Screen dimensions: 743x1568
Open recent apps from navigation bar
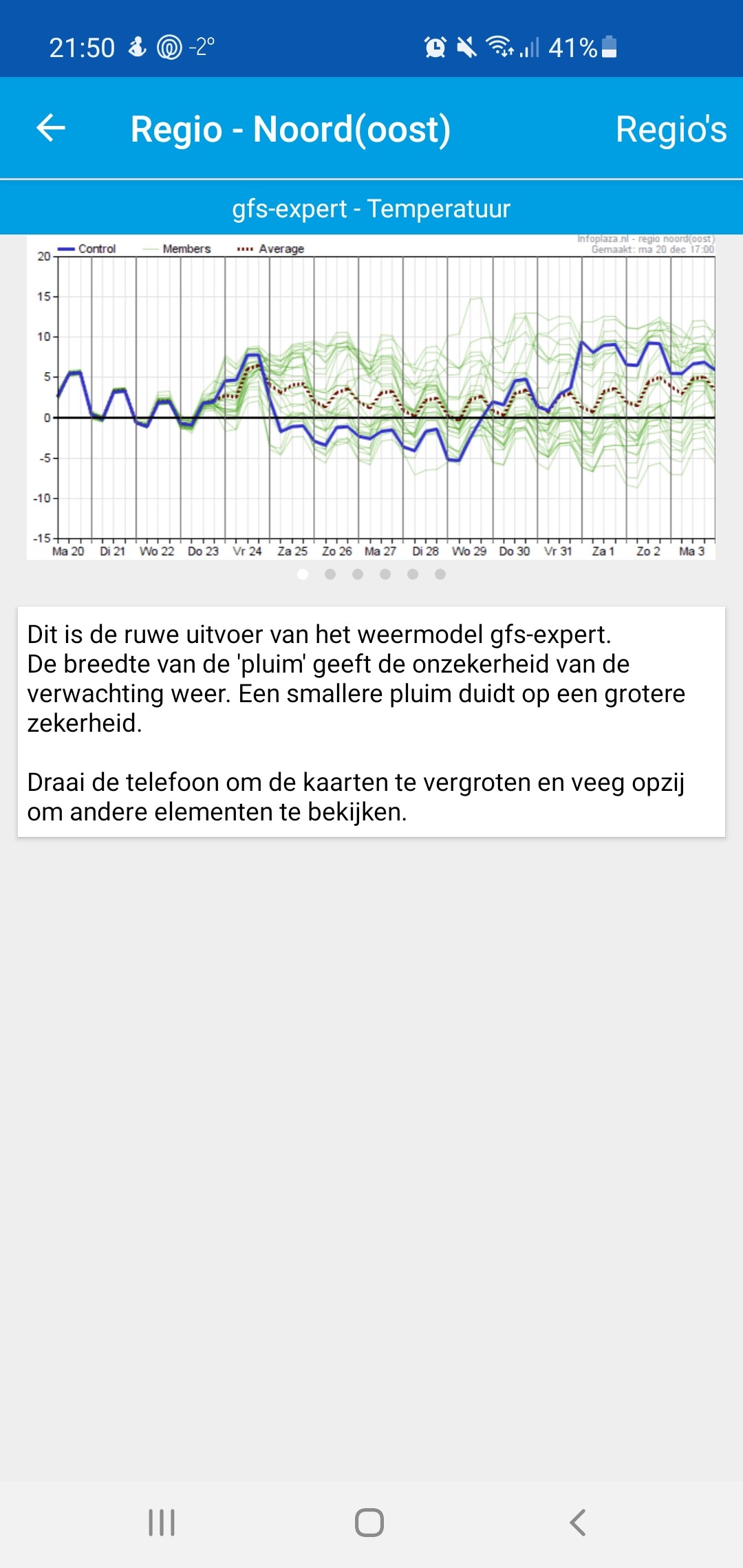tap(162, 1523)
